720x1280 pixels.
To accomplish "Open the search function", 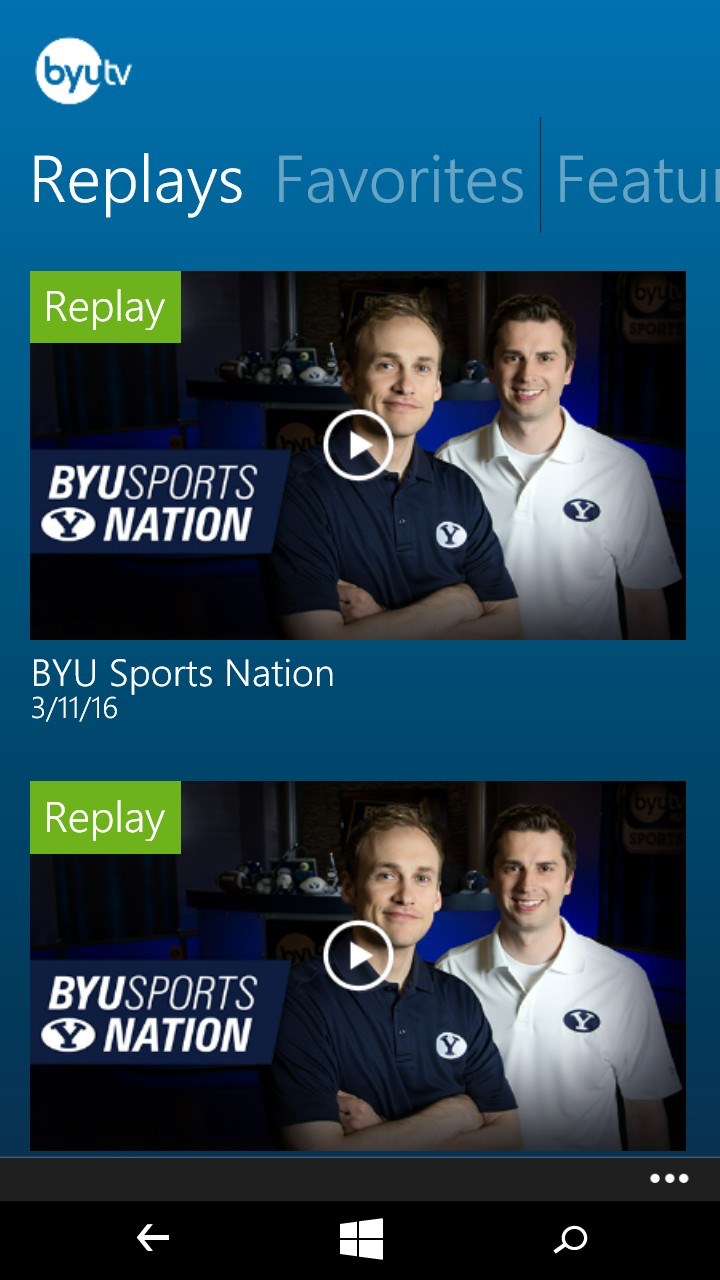I will point(571,1238).
